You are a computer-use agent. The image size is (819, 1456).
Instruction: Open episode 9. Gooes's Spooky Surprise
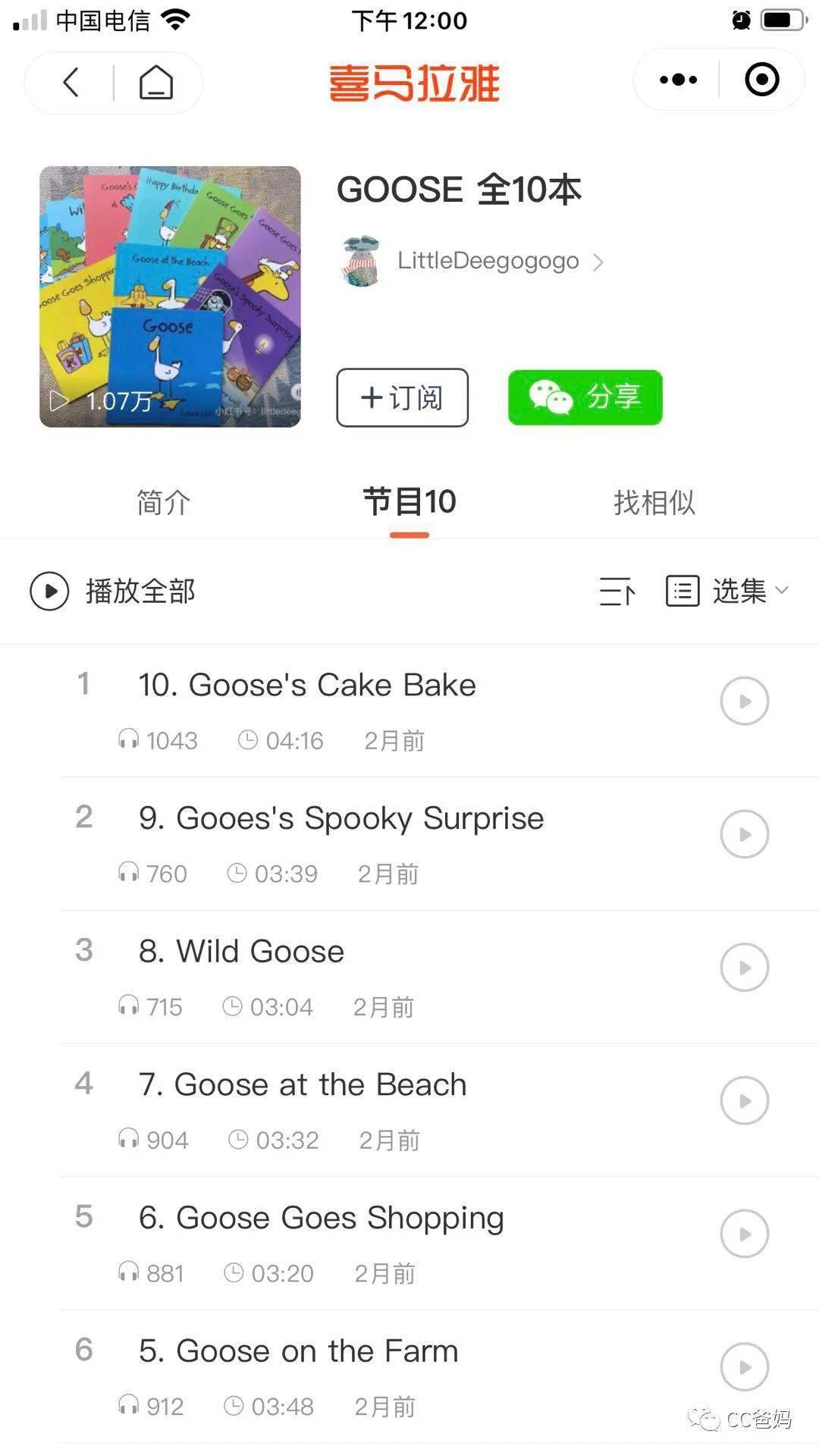(x=341, y=818)
